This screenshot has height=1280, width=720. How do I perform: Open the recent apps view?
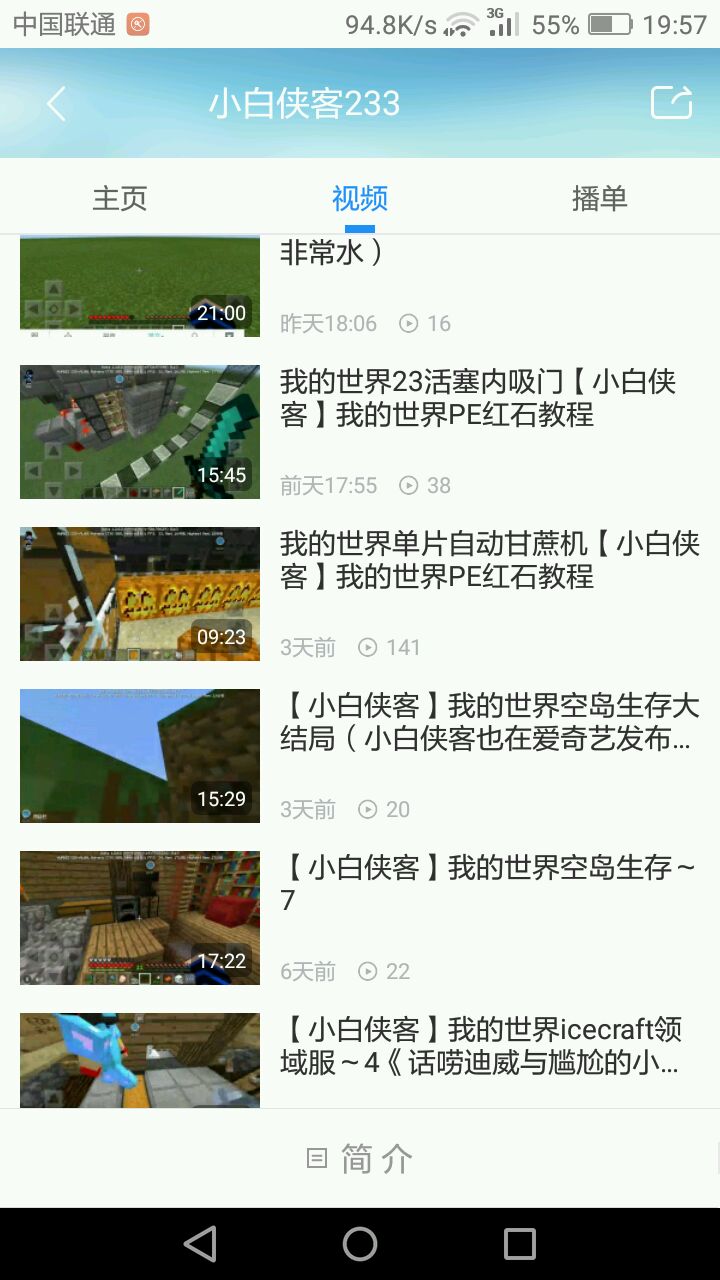click(x=520, y=1244)
